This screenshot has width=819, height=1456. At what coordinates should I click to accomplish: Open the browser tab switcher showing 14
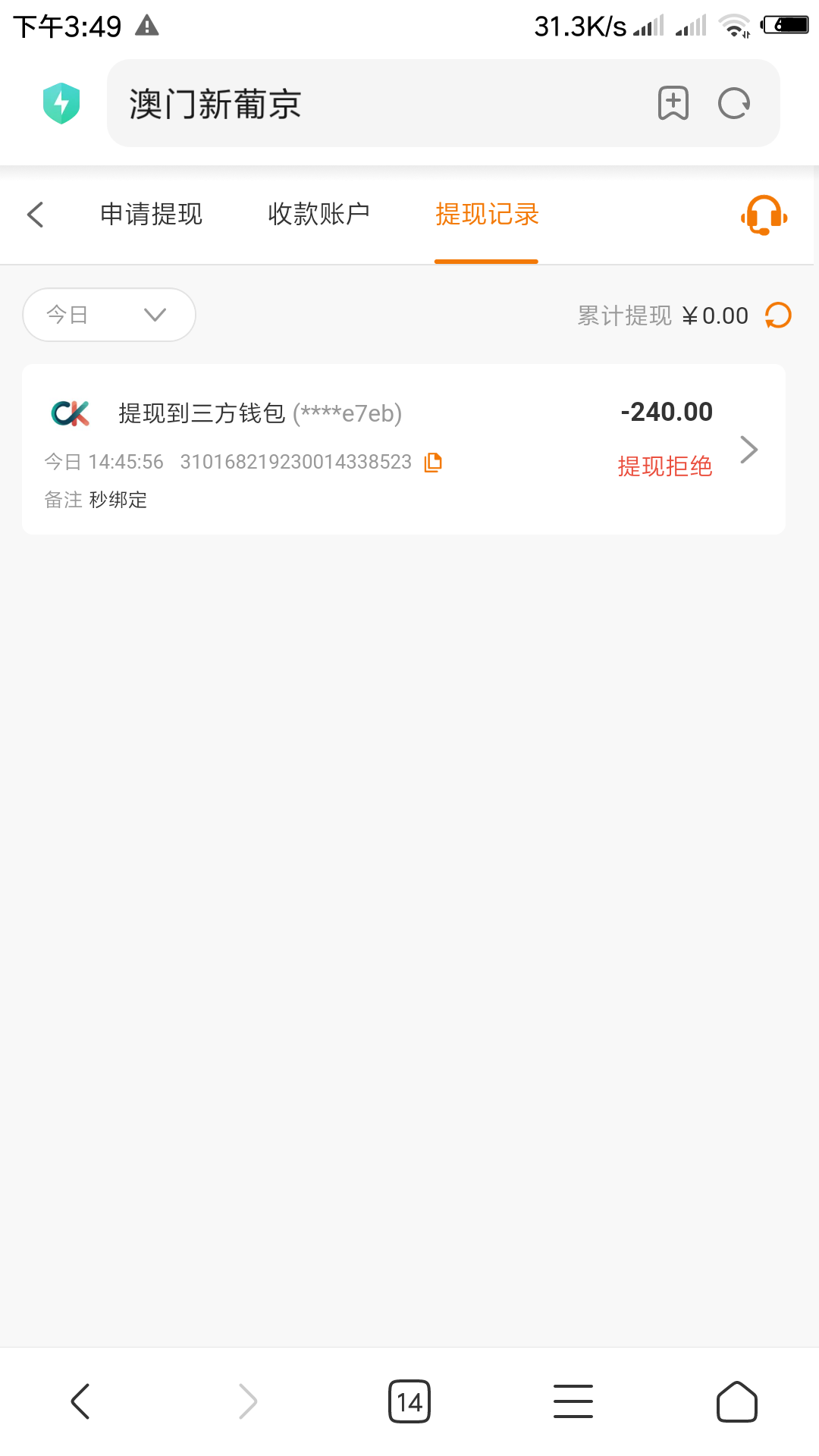tap(409, 1401)
